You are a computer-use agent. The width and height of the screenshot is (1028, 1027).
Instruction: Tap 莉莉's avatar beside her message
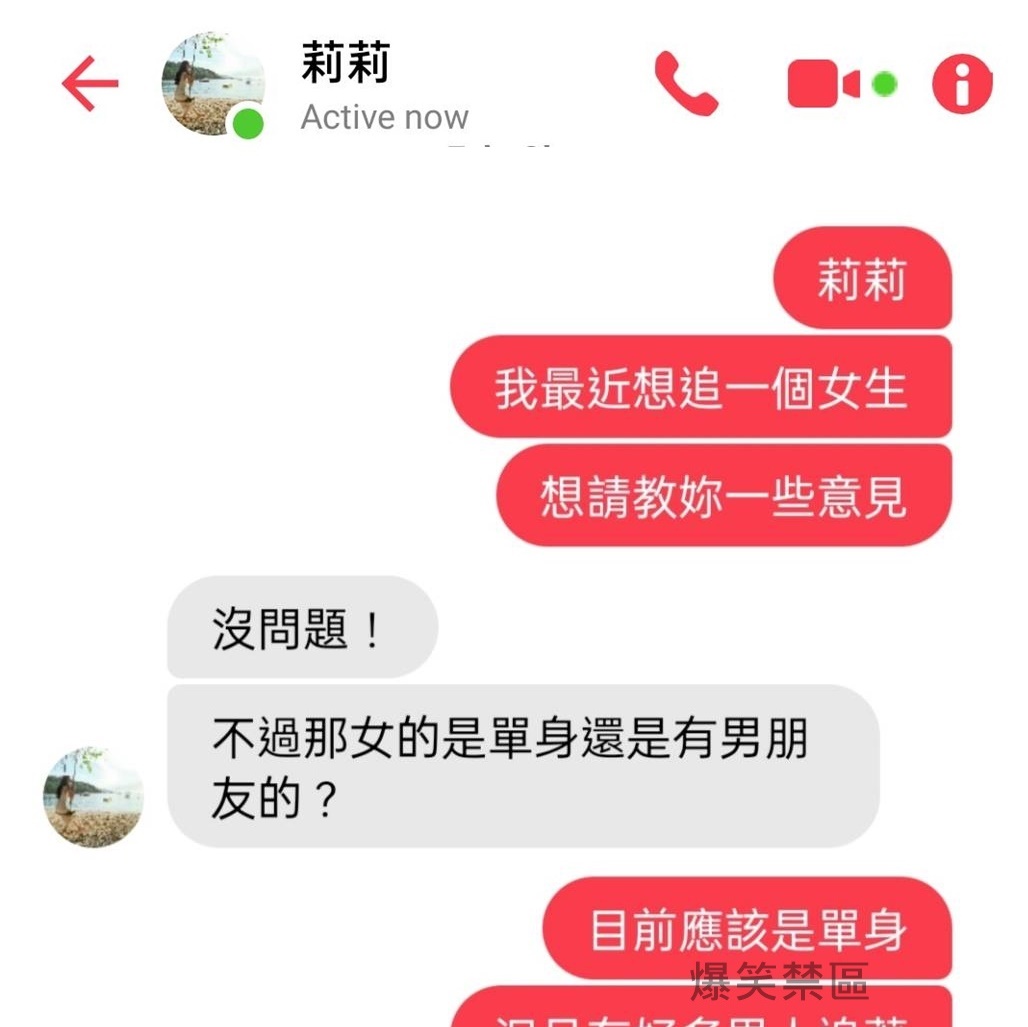[x=93, y=797]
